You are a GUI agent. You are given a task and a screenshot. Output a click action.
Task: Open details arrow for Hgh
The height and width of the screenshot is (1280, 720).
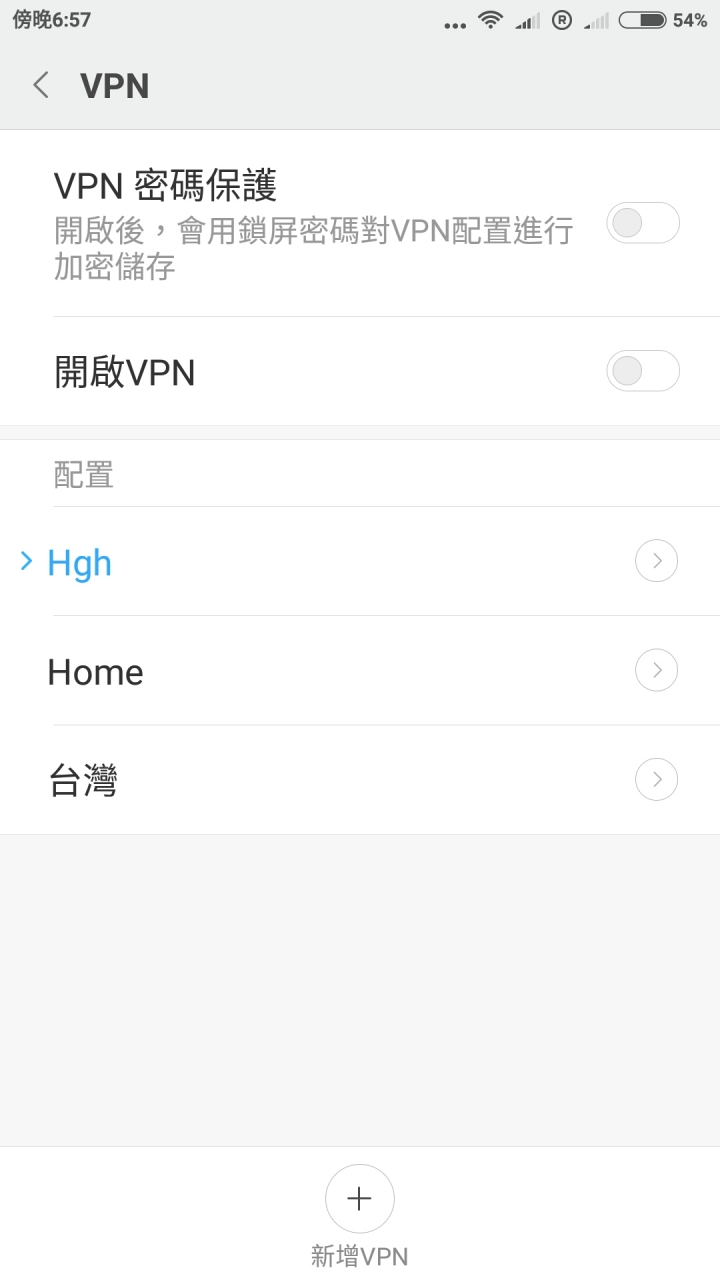coord(657,561)
